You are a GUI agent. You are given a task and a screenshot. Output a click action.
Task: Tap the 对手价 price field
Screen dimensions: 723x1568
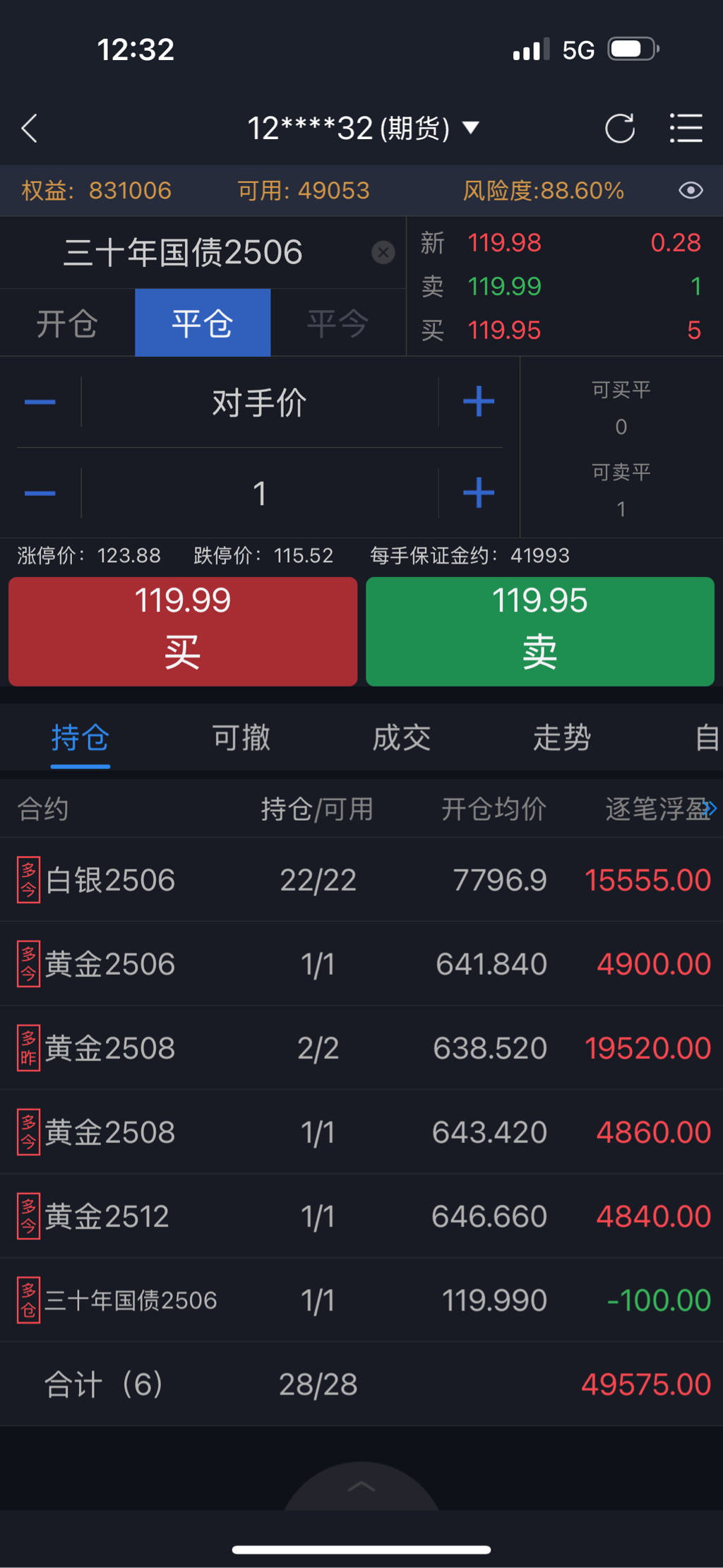click(259, 403)
